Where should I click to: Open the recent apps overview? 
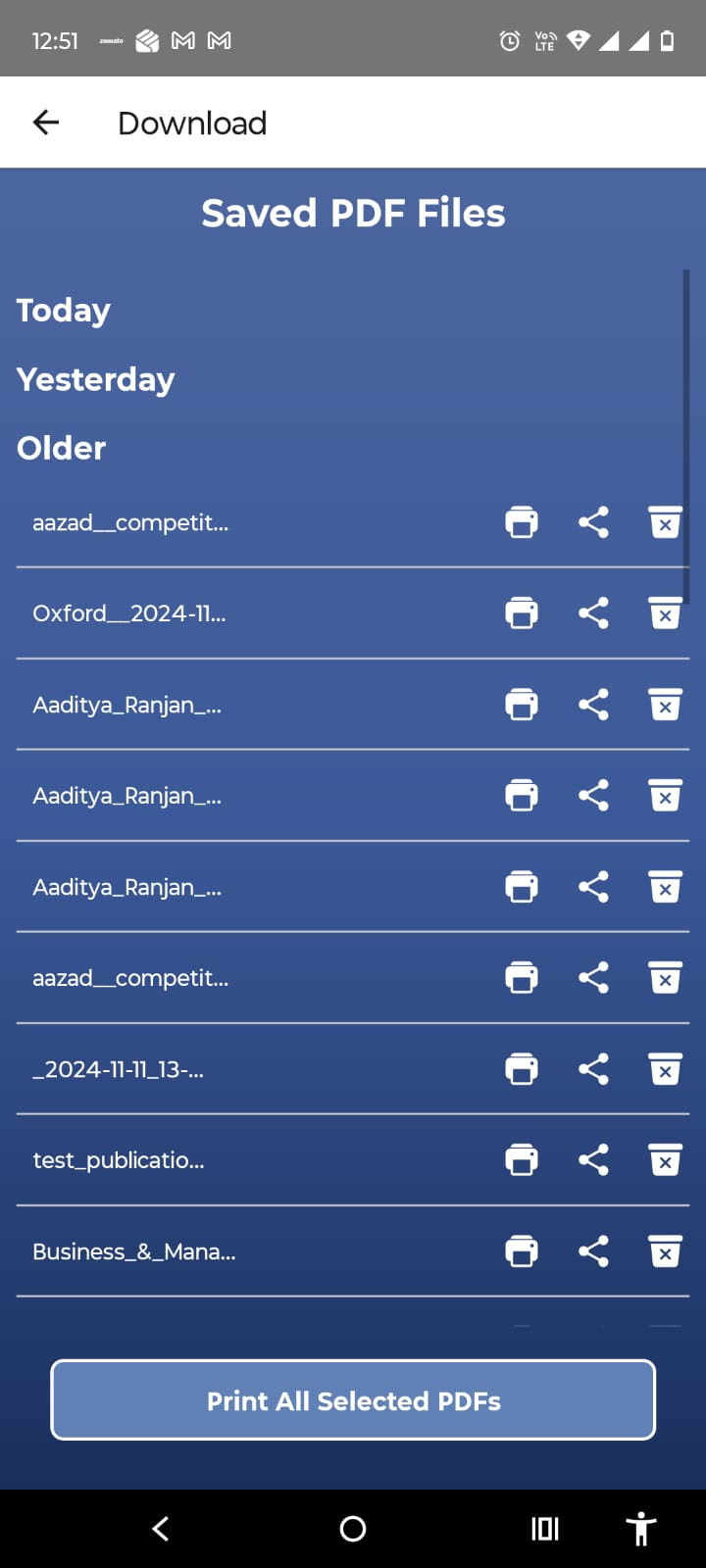point(545,1529)
